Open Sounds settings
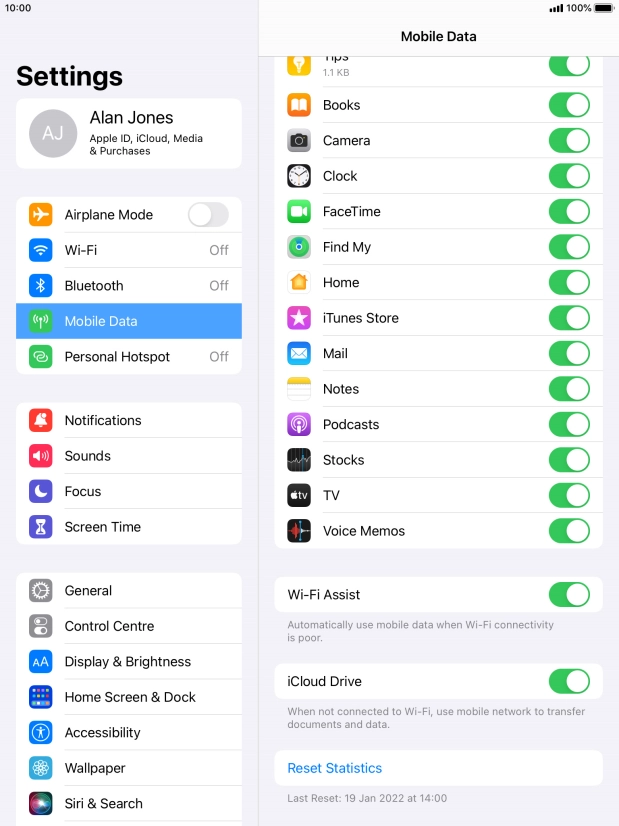619x826 pixels. click(x=128, y=456)
